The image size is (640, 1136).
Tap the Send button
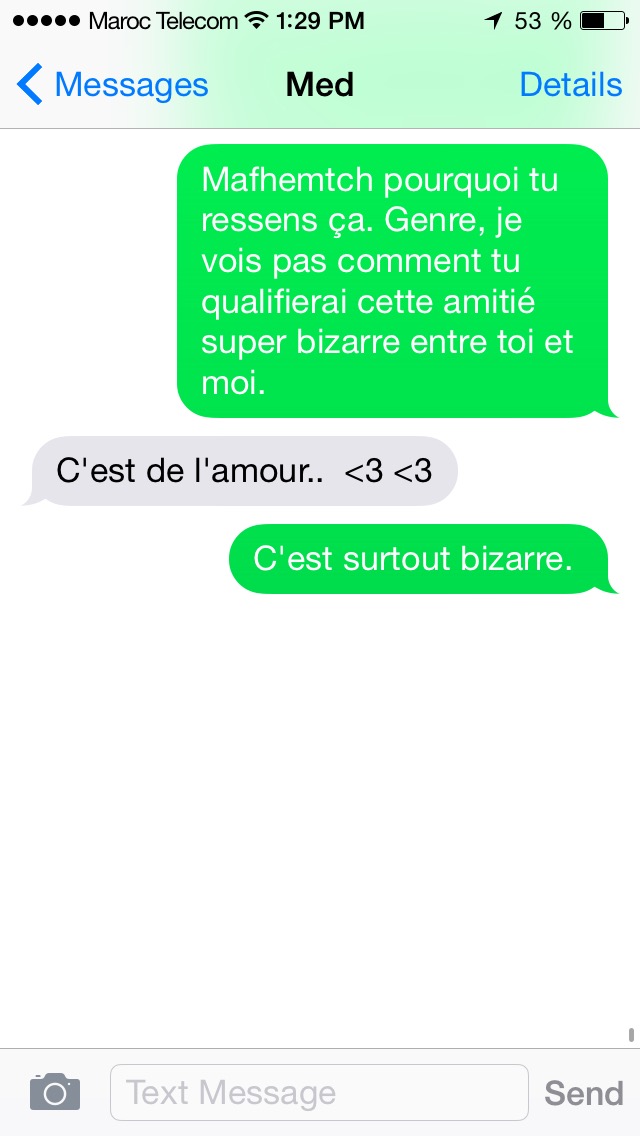tap(583, 1093)
